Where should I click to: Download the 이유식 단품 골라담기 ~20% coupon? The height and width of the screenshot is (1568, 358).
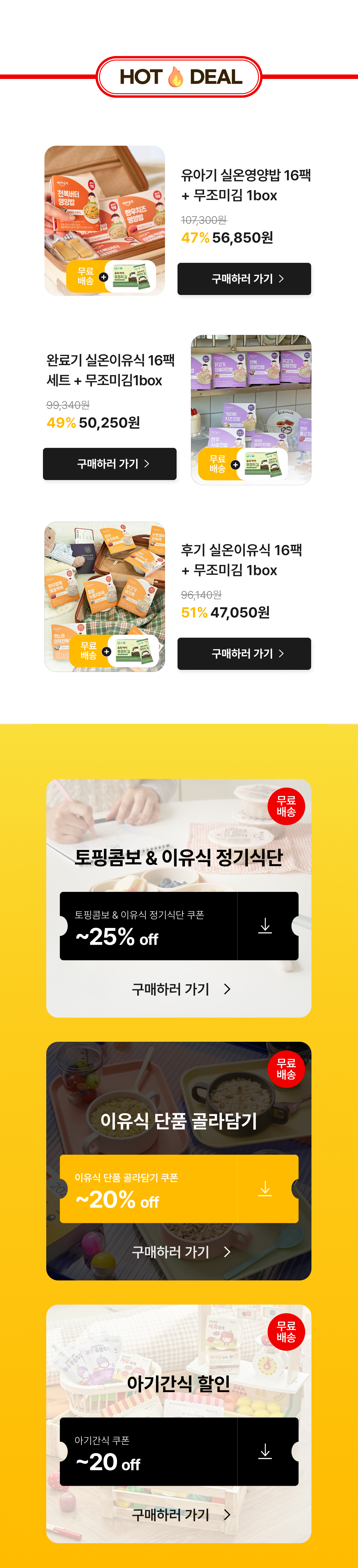(x=265, y=1189)
